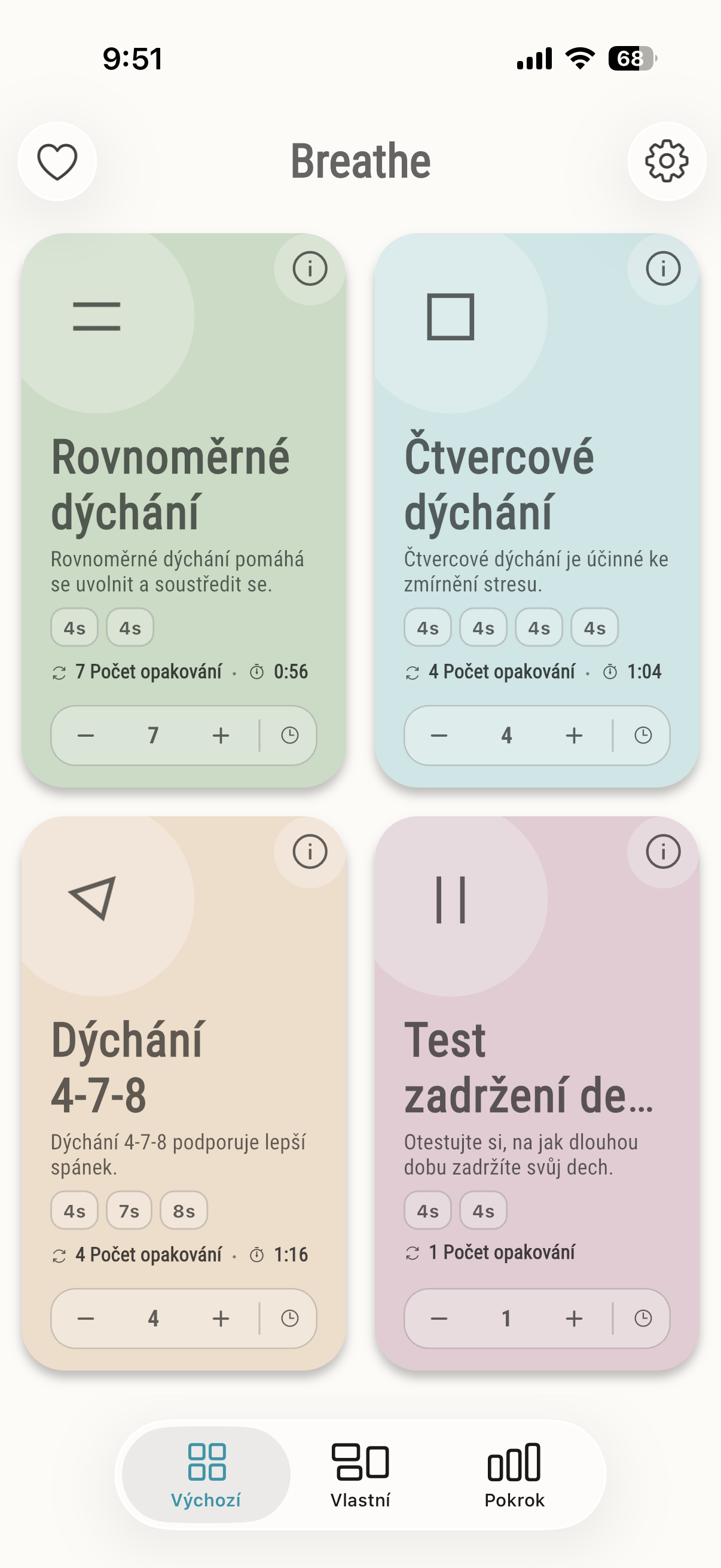Add a repetition to Dýchání 4-7-8
This screenshot has width=721, height=1568.
click(x=221, y=1319)
